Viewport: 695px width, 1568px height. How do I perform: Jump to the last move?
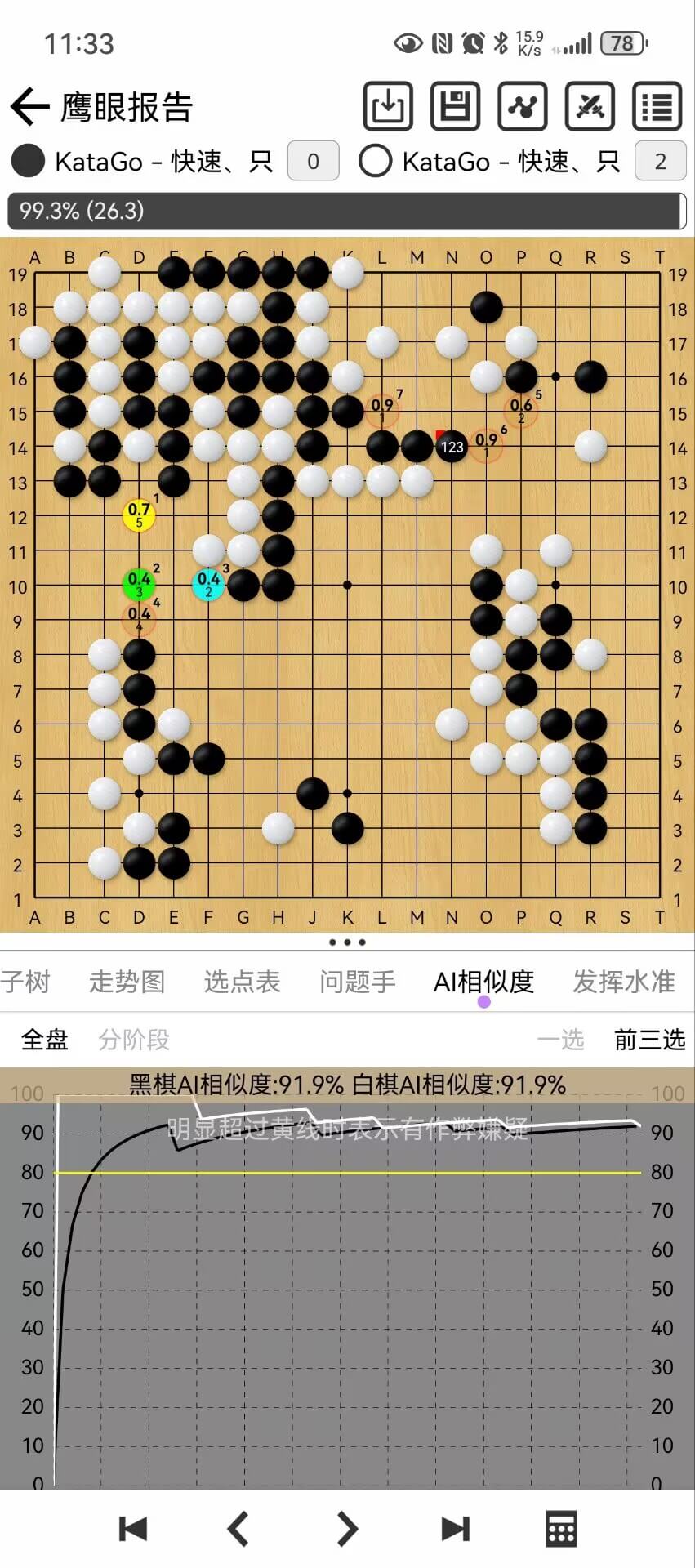pyautogui.click(x=455, y=1529)
